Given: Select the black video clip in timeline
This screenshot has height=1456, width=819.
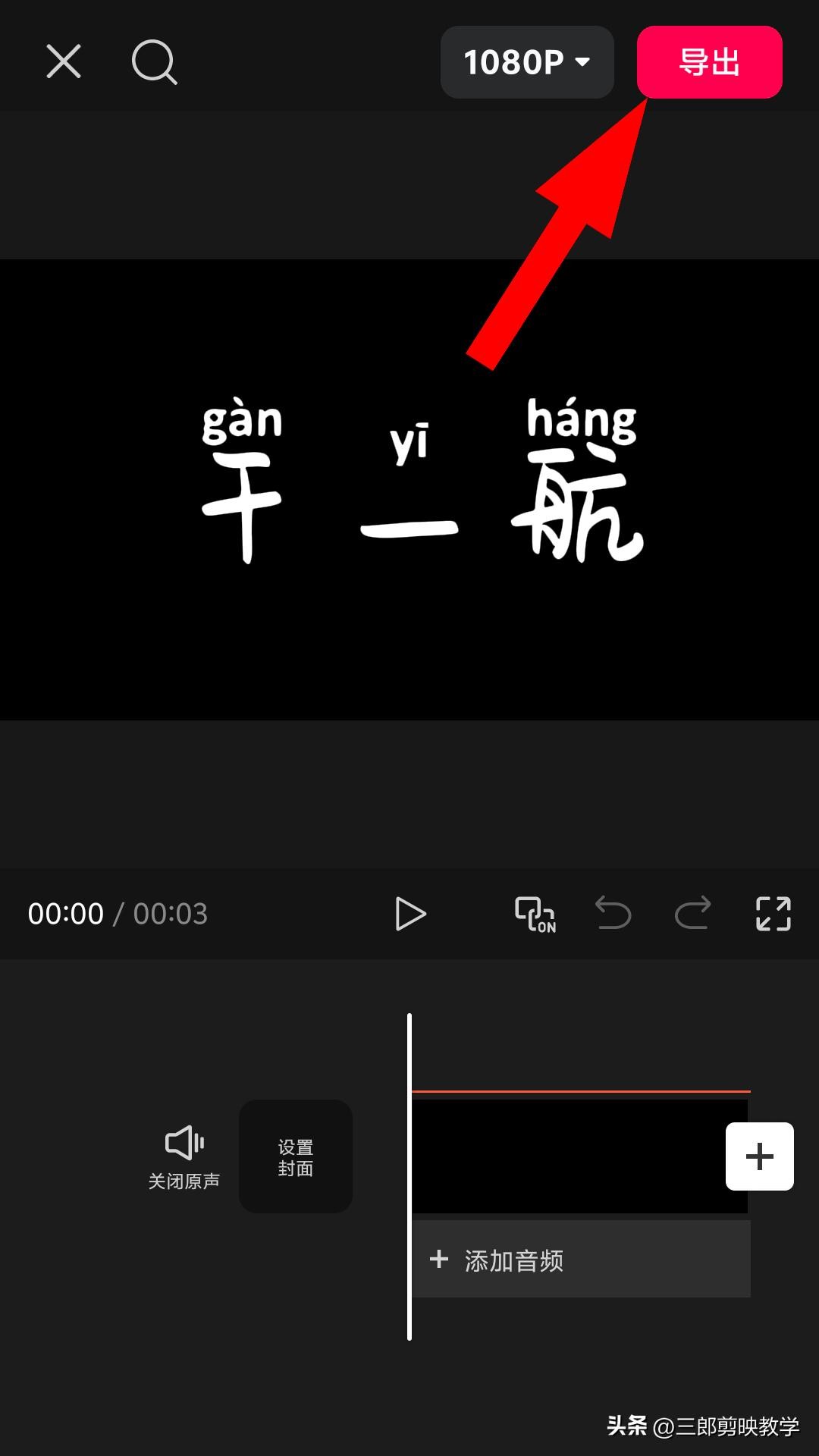Looking at the screenshot, I should click(x=569, y=1156).
